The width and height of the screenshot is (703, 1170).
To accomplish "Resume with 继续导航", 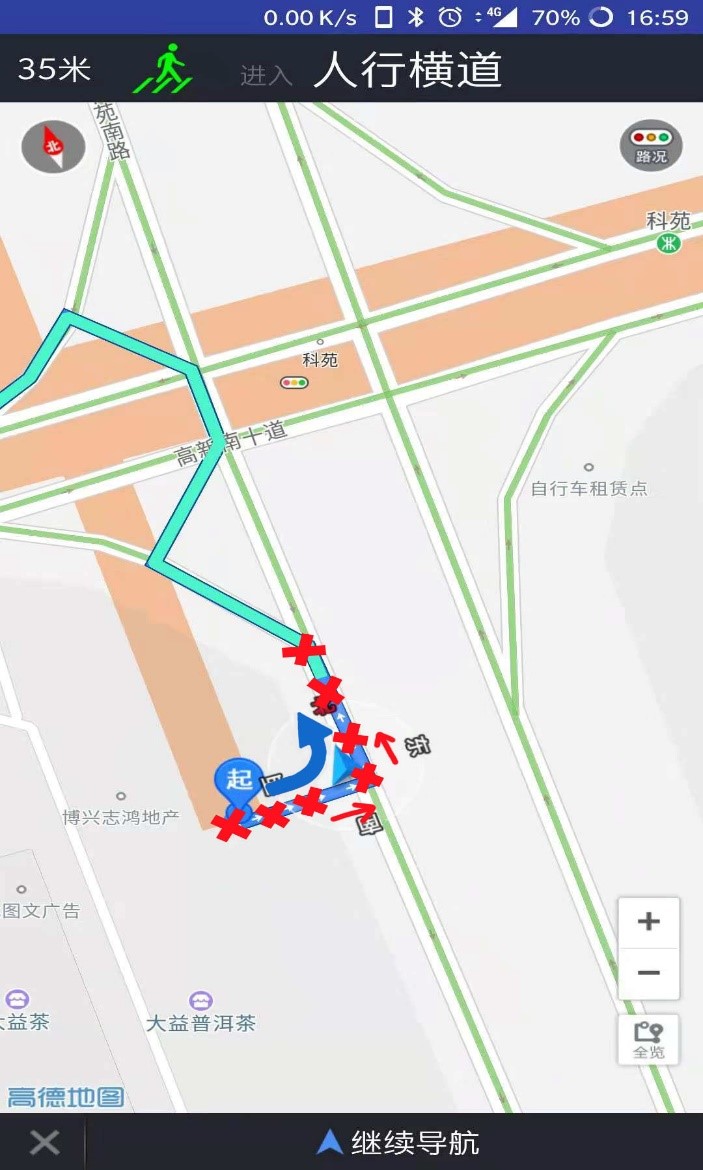I will (398, 1142).
